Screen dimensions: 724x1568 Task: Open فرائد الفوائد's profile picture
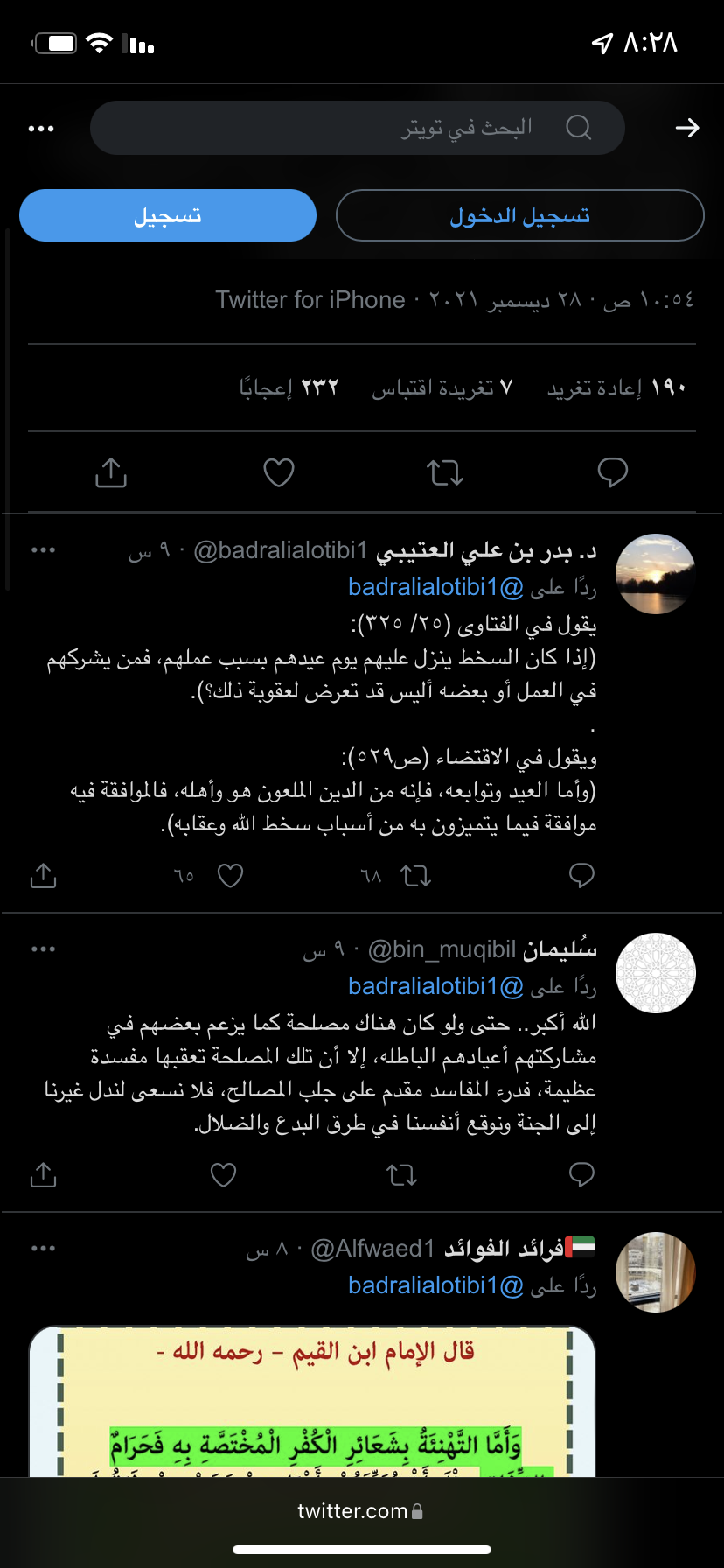point(656,1271)
